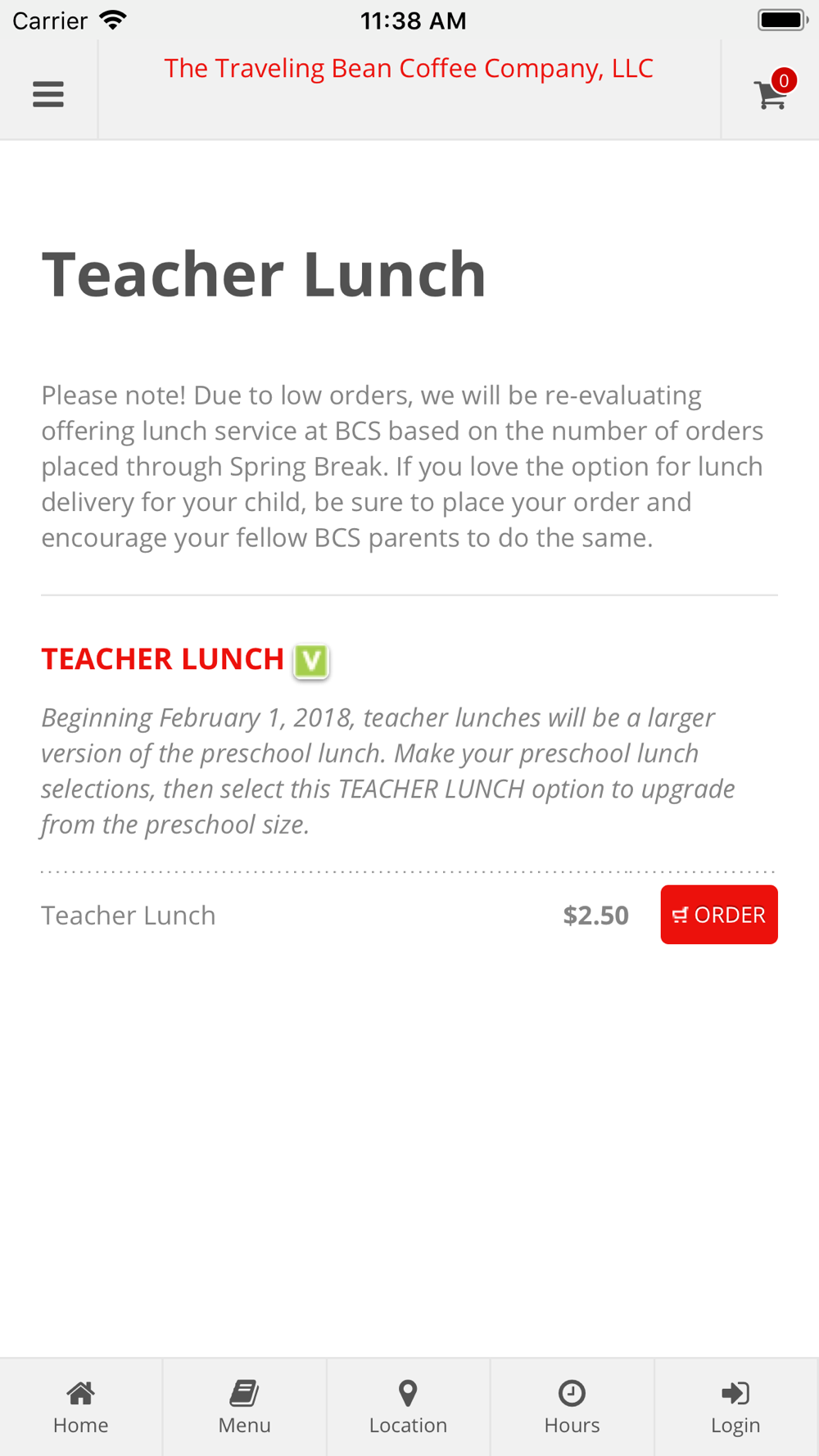The height and width of the screenshot is (1456, 819).
Task: Open the Location tab
Action: [409, 1407]
